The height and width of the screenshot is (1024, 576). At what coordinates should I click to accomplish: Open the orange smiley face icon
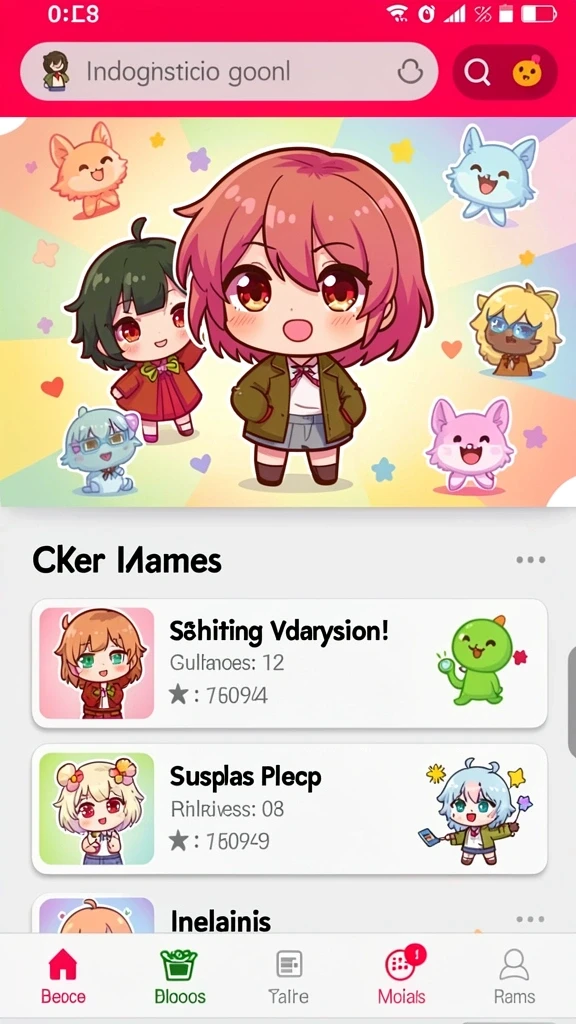pos(526,72)
